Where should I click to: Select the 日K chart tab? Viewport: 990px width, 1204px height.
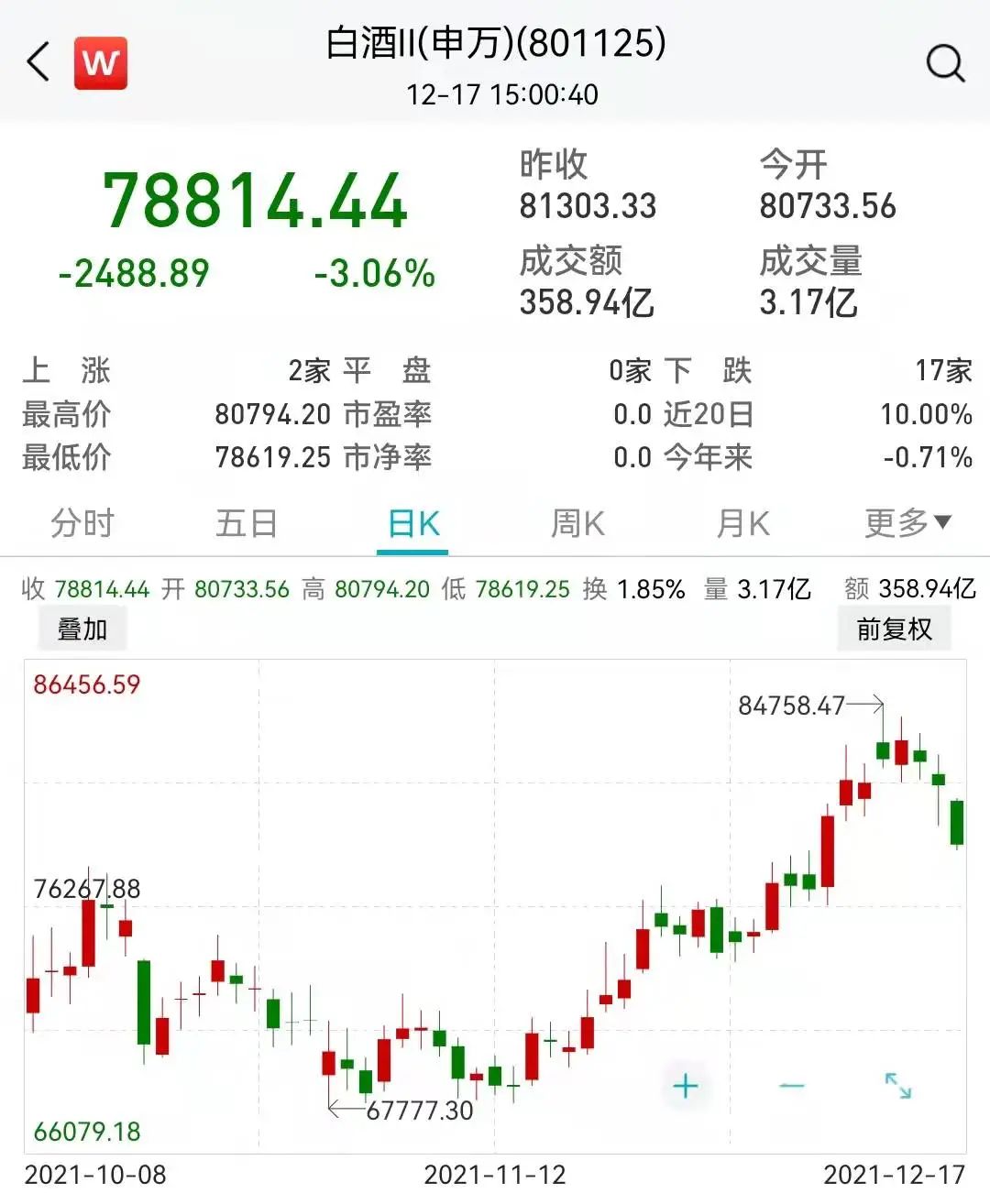[412, 524]
